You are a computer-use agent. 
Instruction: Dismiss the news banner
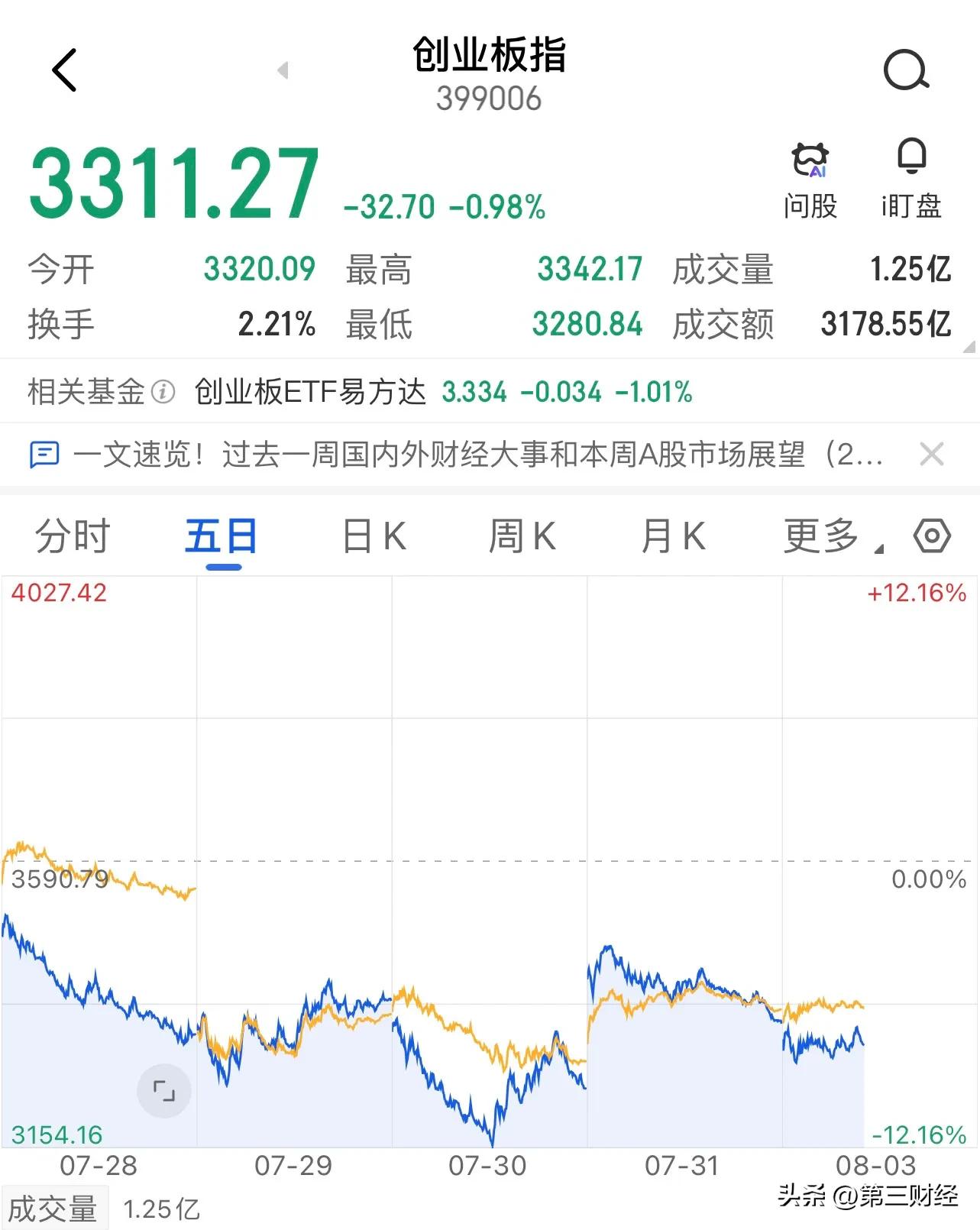932,455
